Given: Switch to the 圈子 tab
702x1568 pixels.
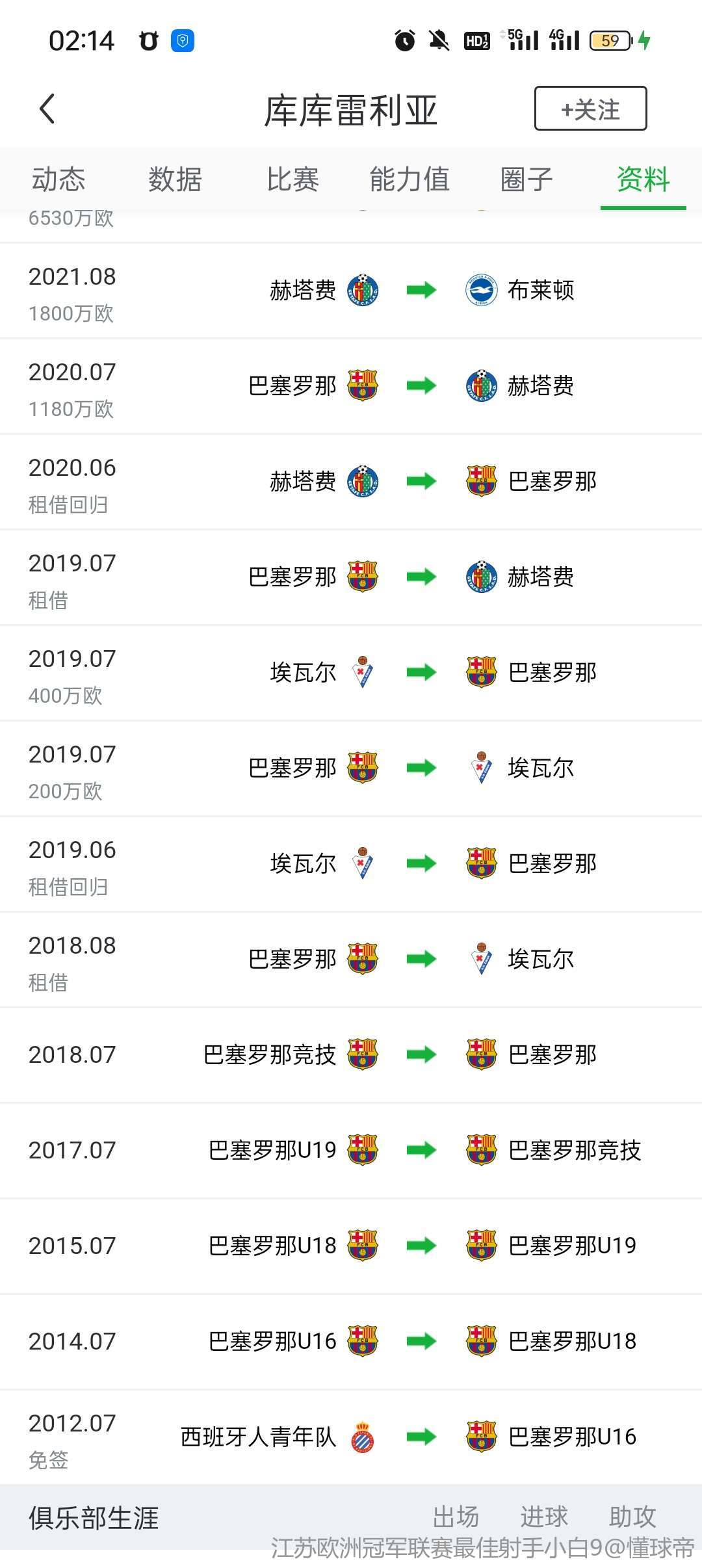Looking at the screenshot, I should pyautogui.click(x=526, y=179).
